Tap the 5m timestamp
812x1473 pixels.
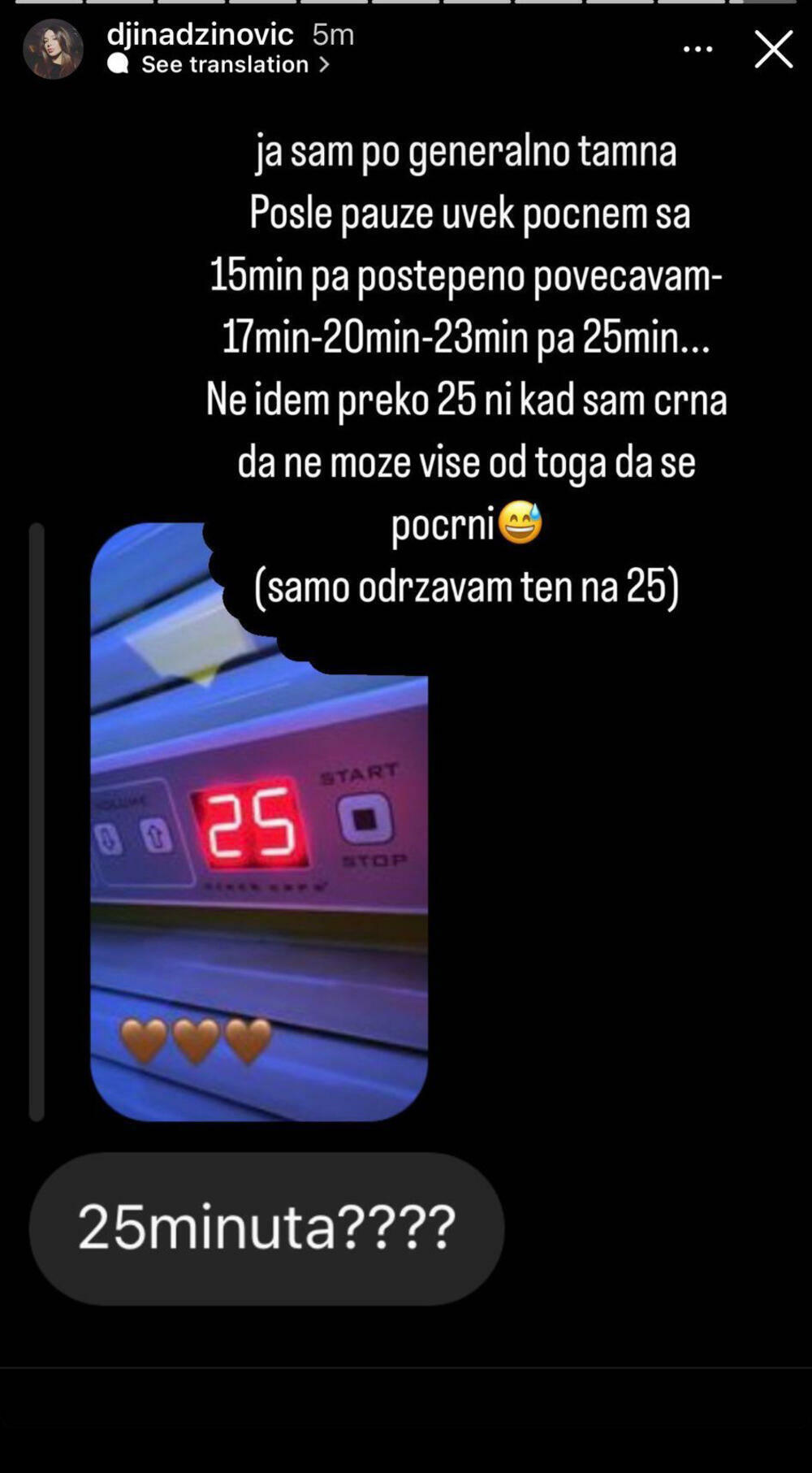click(331, 35)
